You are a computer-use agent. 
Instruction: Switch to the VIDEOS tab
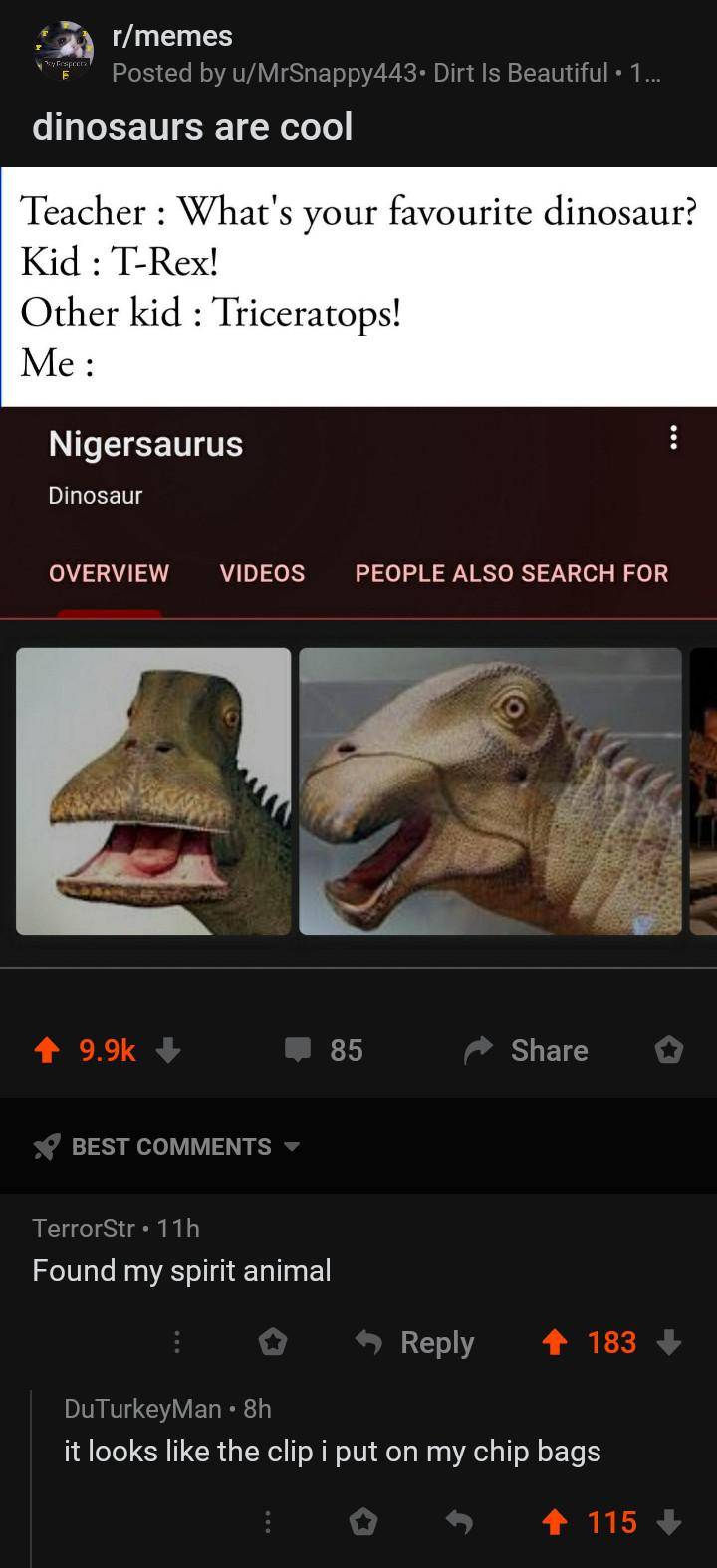click(x=261, y=573)
